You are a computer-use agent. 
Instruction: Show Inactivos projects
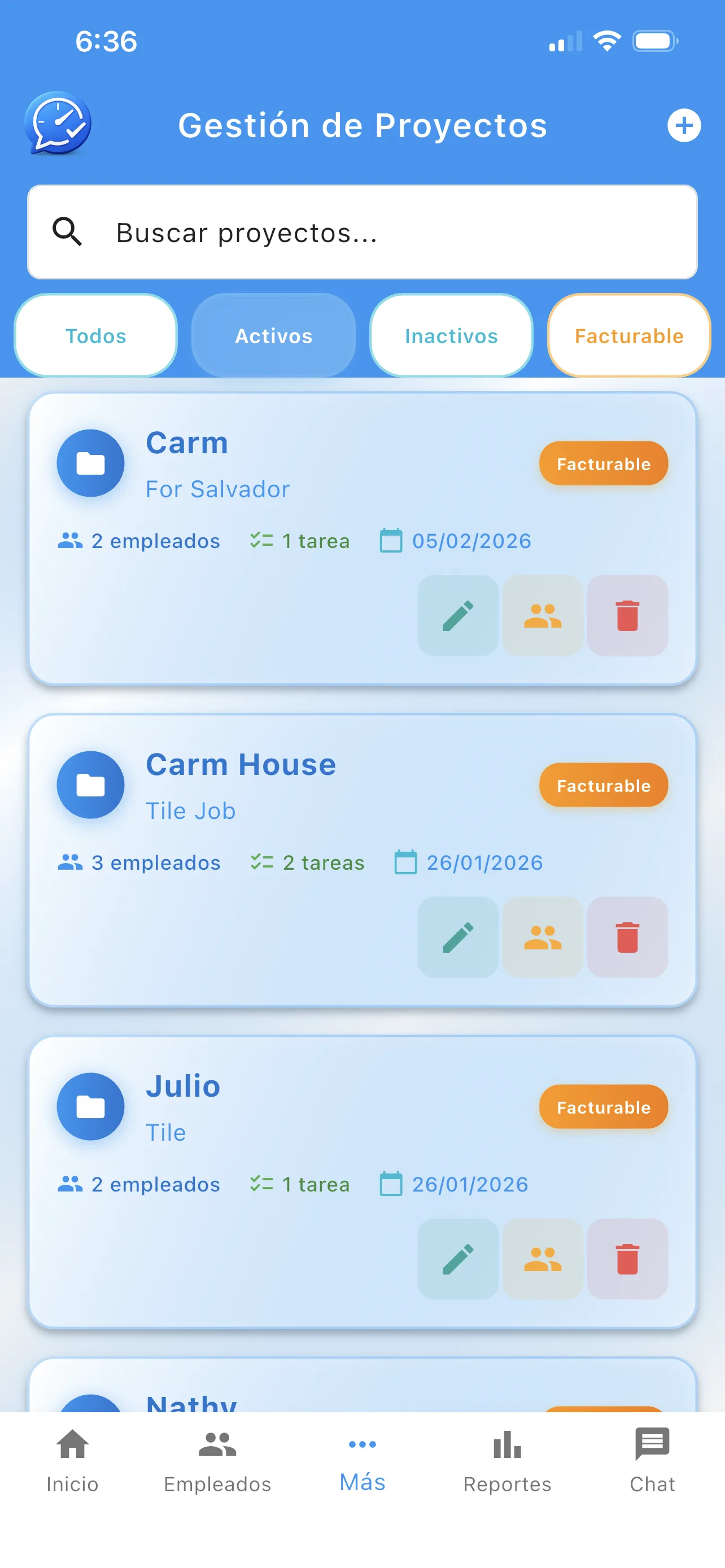coord(451,336)
